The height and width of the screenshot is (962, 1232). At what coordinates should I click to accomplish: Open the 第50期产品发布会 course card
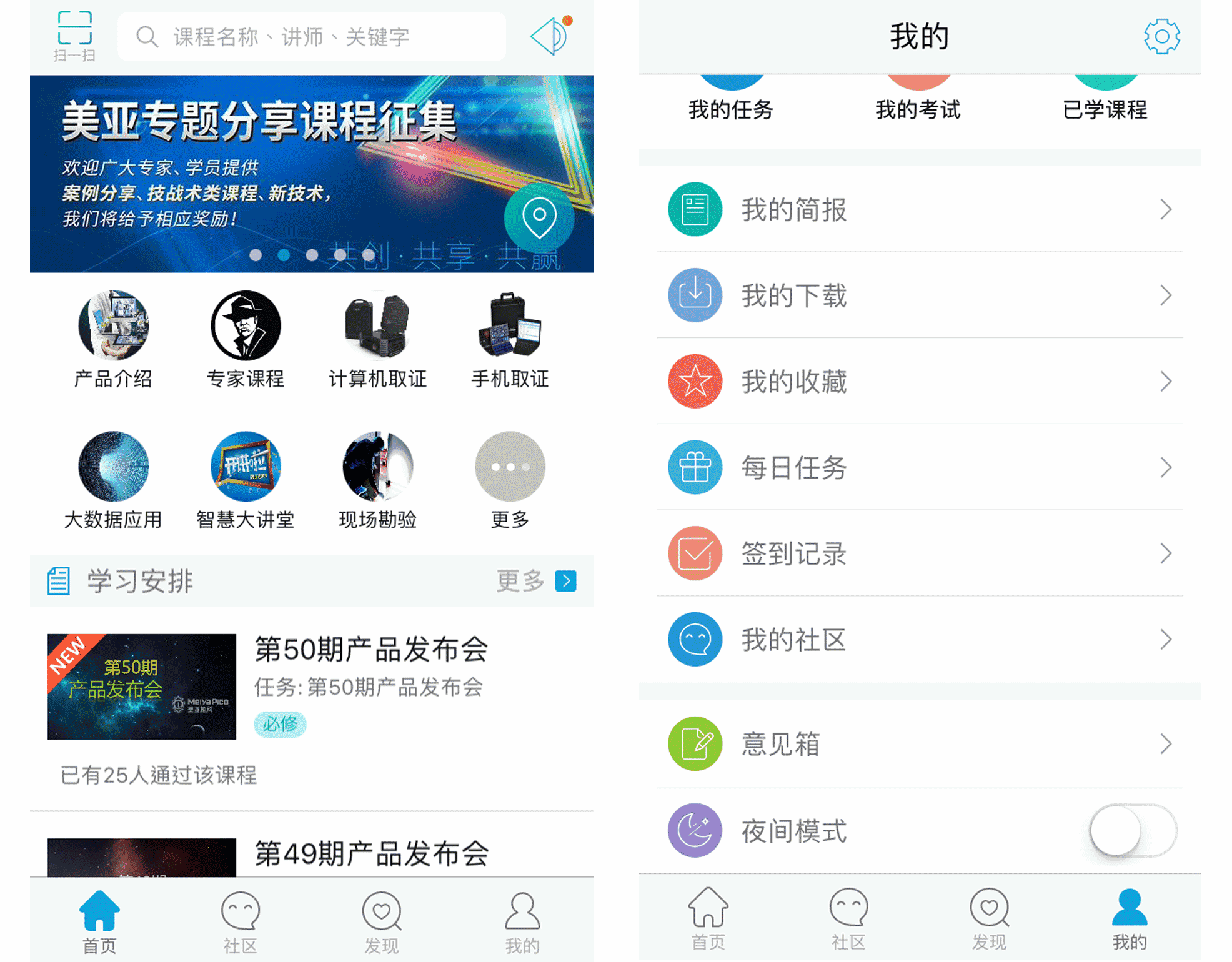(311, 687)
